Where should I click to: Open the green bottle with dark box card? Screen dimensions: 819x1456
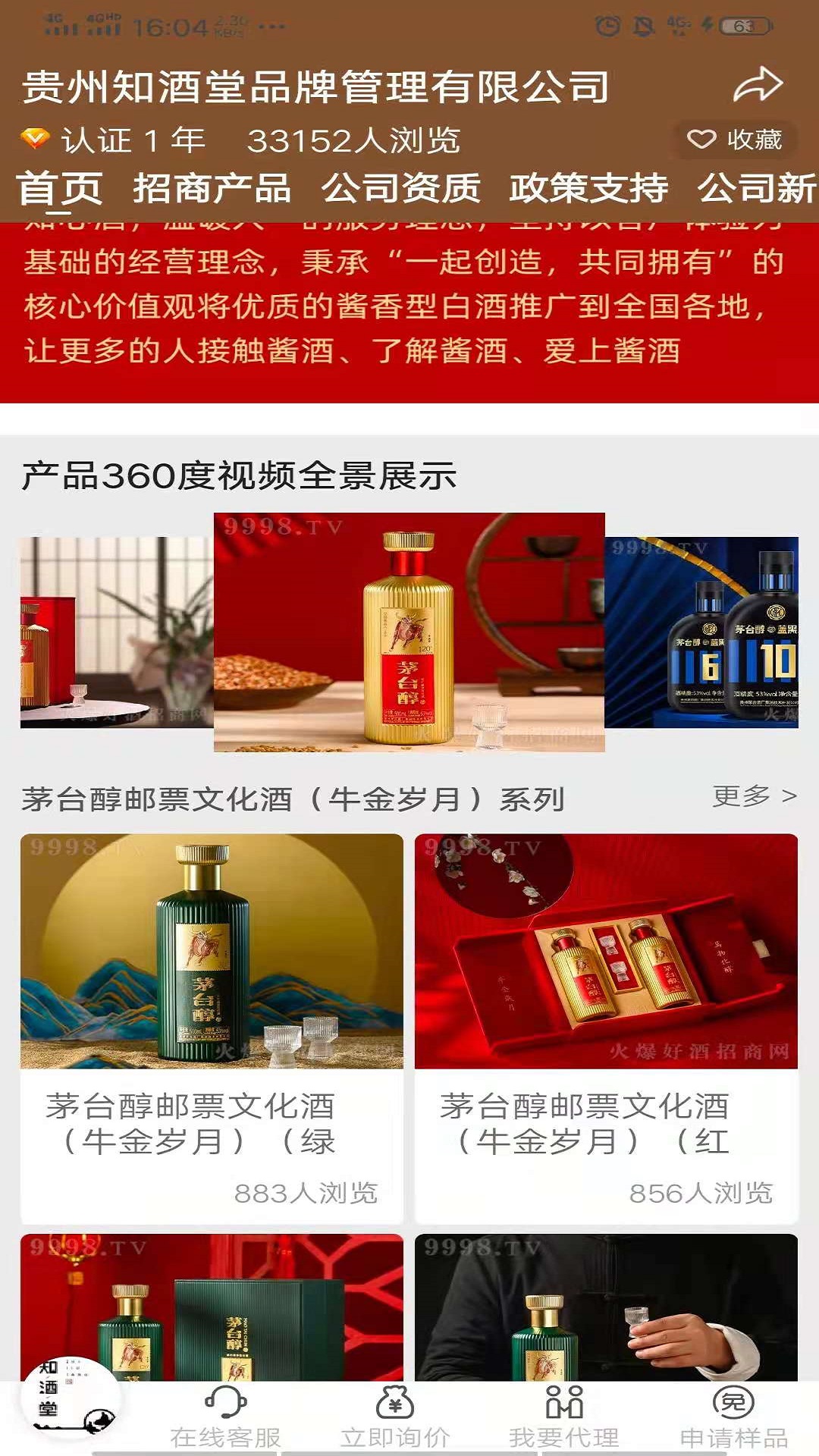click(x=212, y=1306)
